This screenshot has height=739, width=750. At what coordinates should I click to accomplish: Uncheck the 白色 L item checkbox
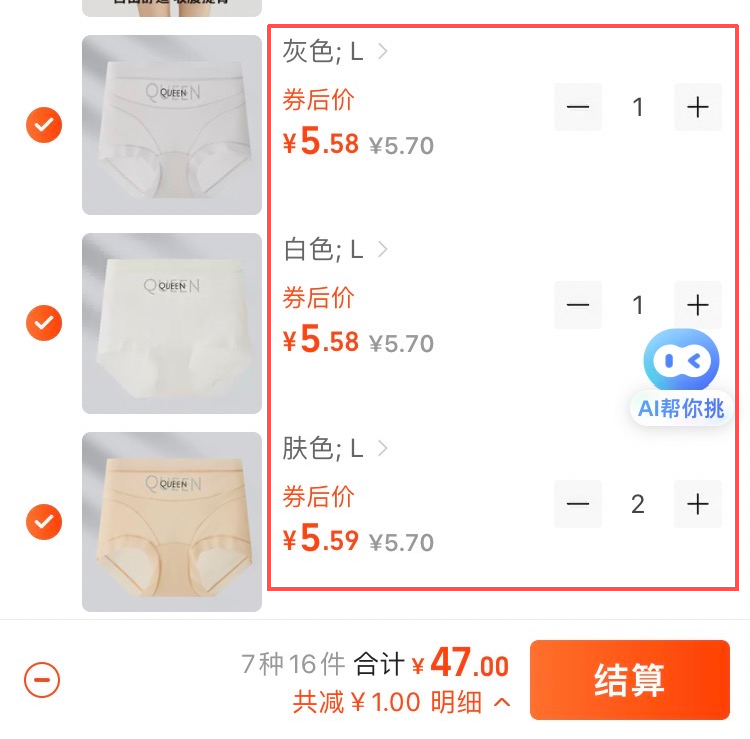(x=43, y=323)
